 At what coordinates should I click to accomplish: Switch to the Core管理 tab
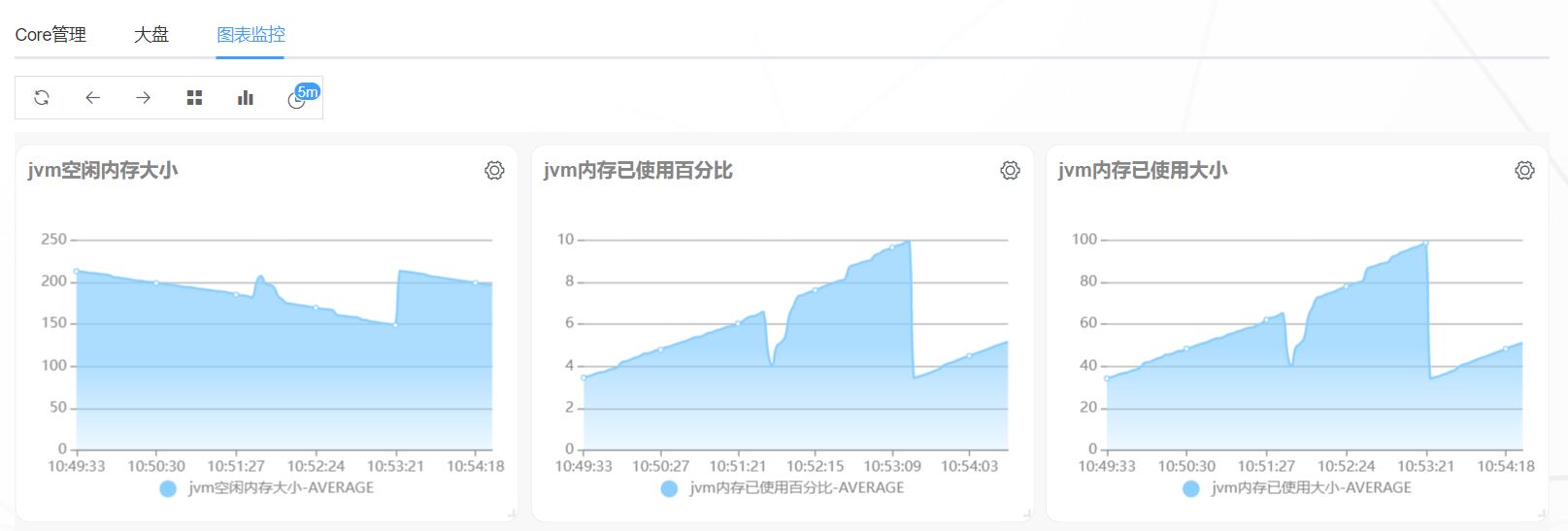pyautogui.click(x=50, y=35)
